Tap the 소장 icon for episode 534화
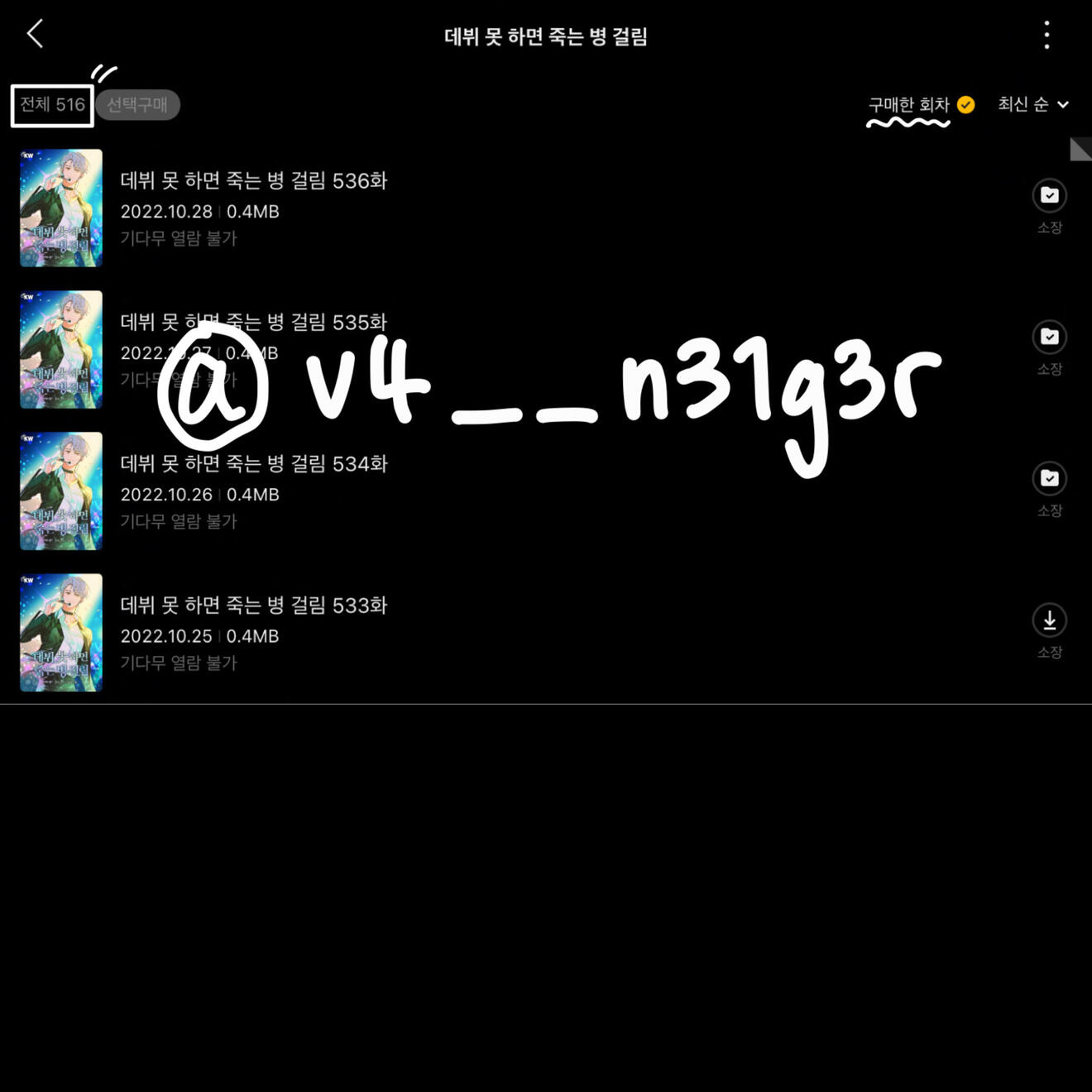 pyautogui.click(x=1049, y=479)
